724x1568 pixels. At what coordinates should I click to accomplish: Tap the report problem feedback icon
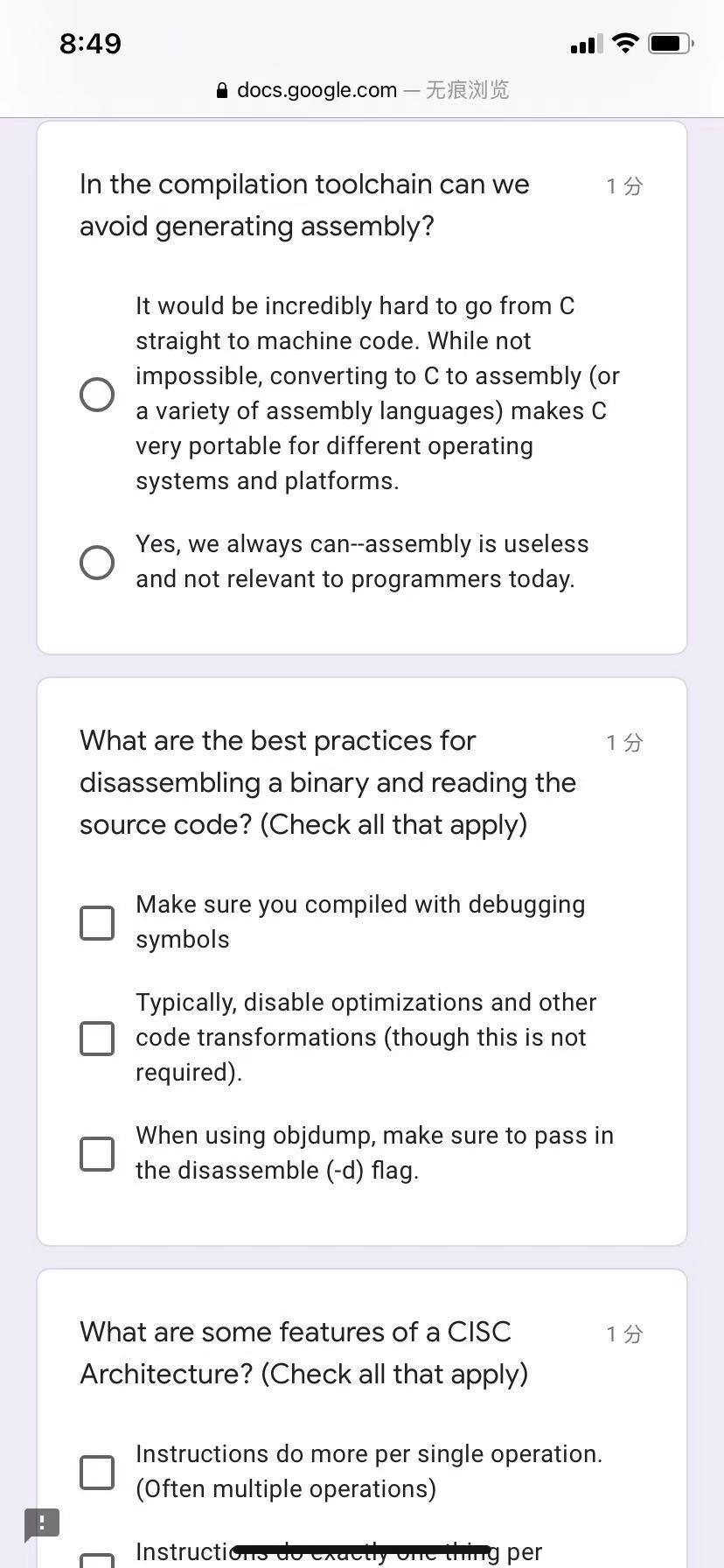click(41, 1523)
